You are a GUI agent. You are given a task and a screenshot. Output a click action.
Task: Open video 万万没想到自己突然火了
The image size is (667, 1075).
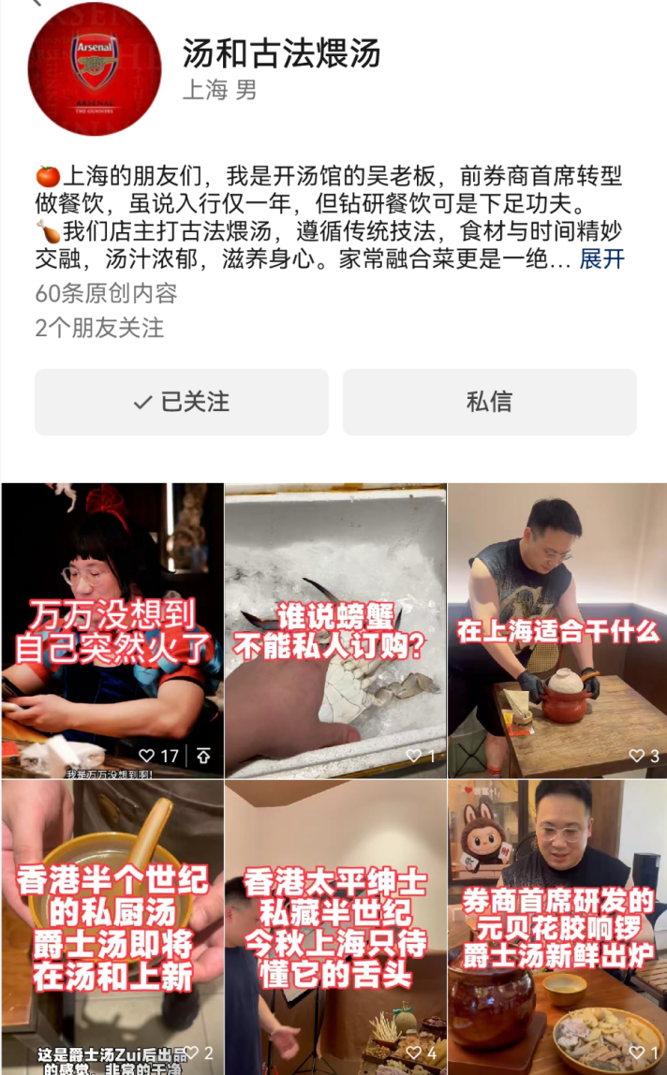[x=111, y=630]
